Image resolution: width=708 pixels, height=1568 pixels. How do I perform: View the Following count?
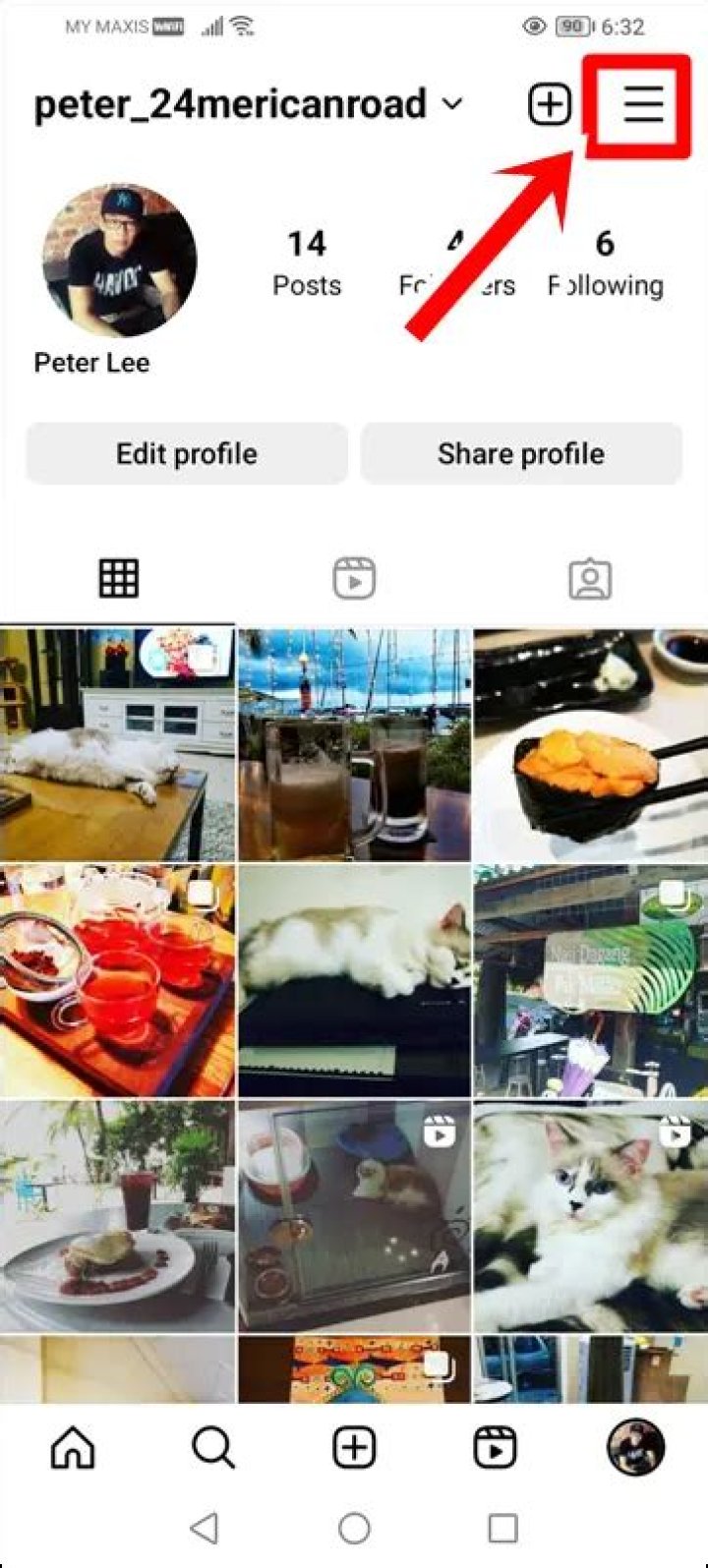pos(604,263)
